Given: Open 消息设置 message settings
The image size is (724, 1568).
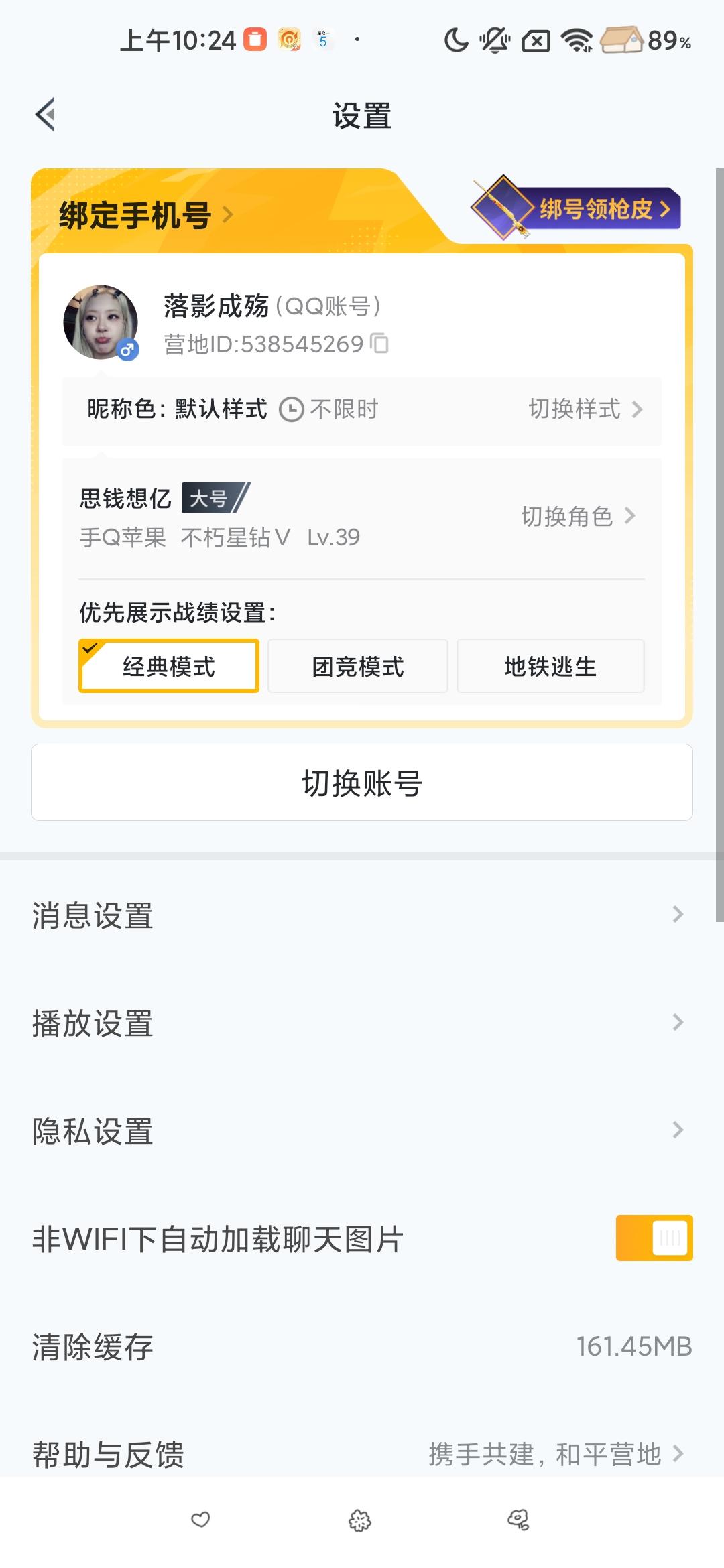Looking at the screenshot, I should (362, 917).
